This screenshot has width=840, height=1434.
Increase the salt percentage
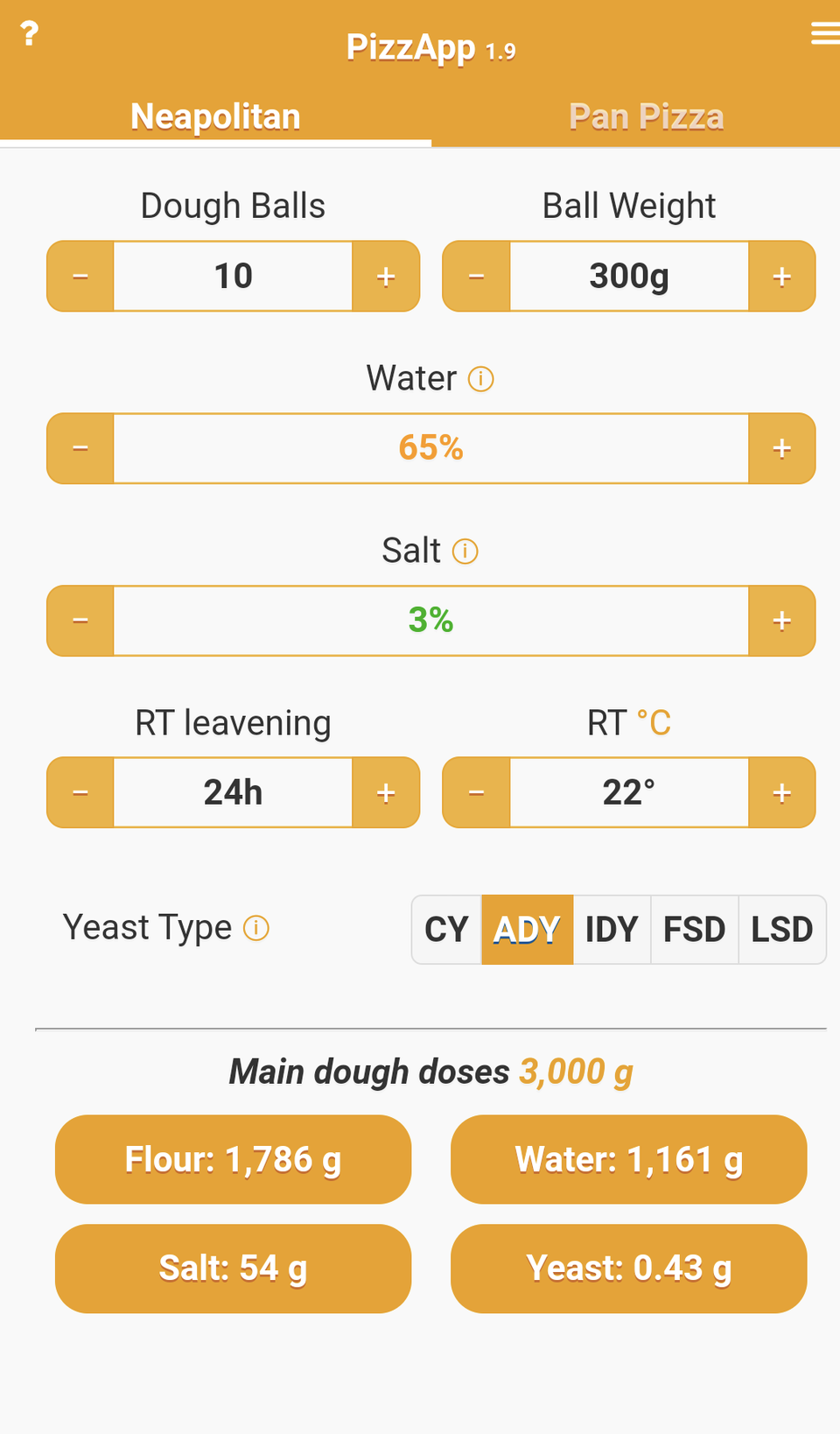click(x=781, y=621)
